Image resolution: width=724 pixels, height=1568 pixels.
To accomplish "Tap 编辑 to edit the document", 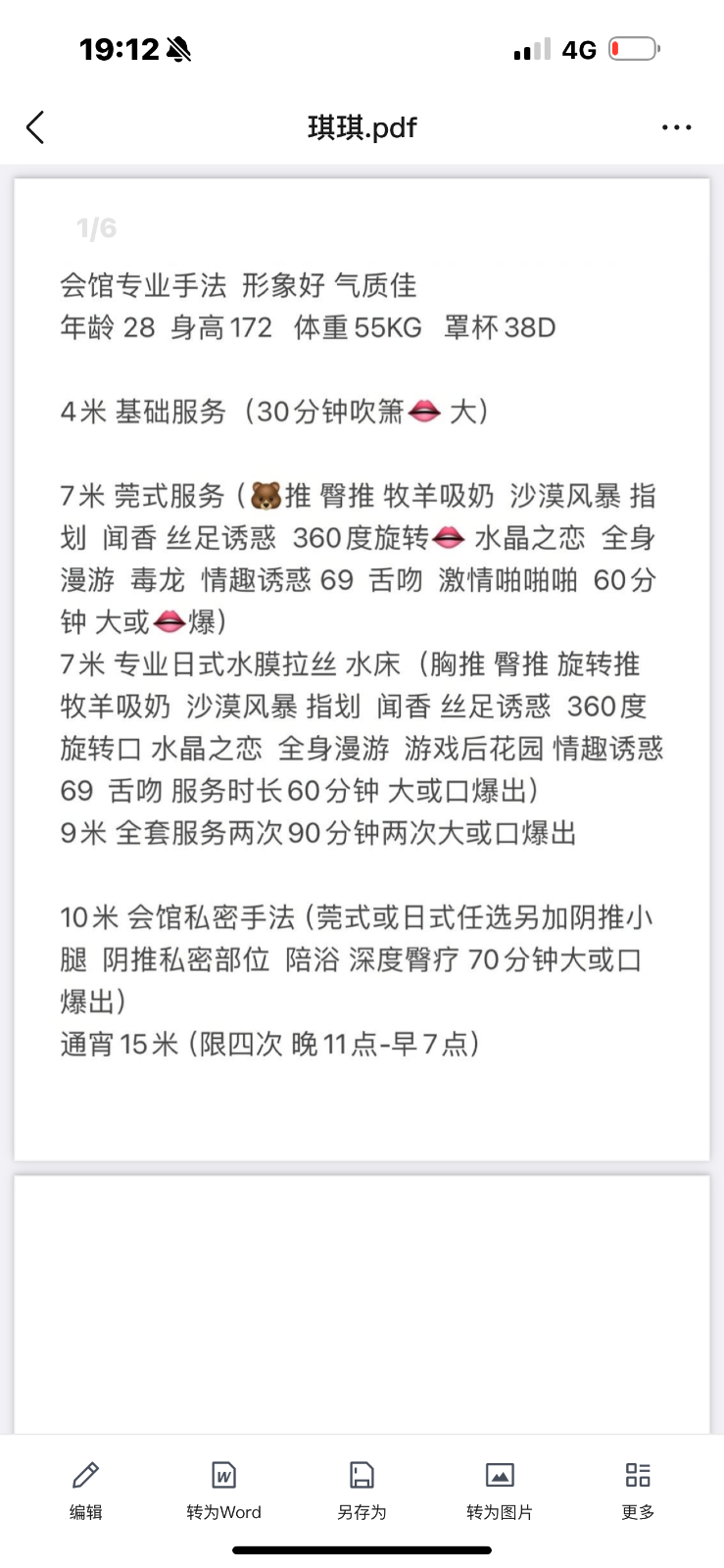I will pos(85,1489).
